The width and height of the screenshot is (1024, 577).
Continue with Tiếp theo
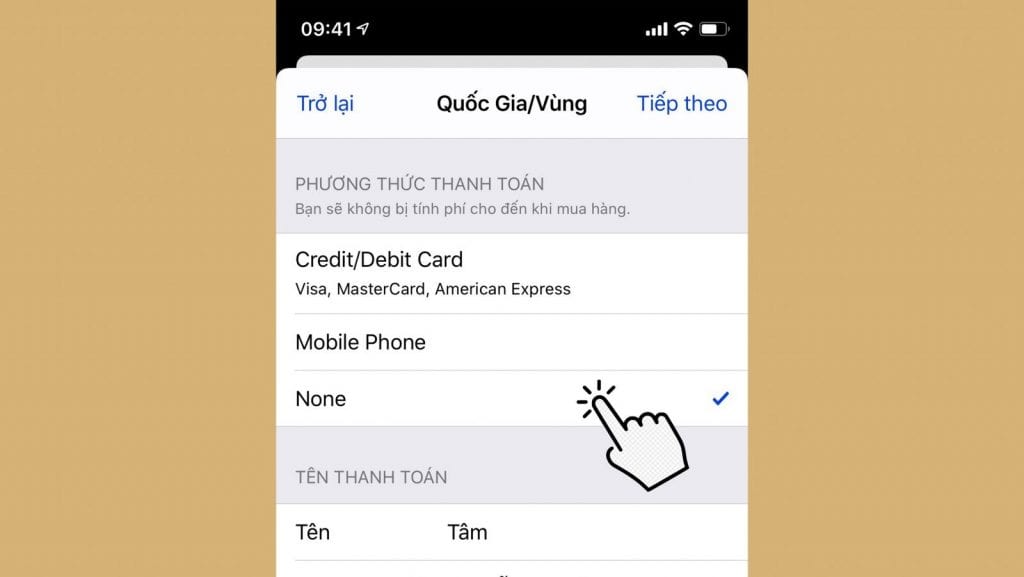(x=681, y=104)
